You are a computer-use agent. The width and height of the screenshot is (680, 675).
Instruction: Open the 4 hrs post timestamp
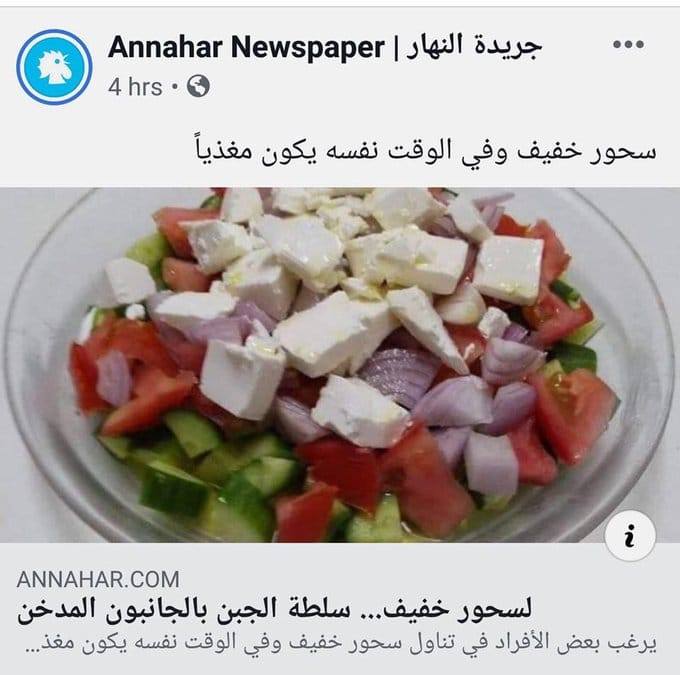coord(134,87)
